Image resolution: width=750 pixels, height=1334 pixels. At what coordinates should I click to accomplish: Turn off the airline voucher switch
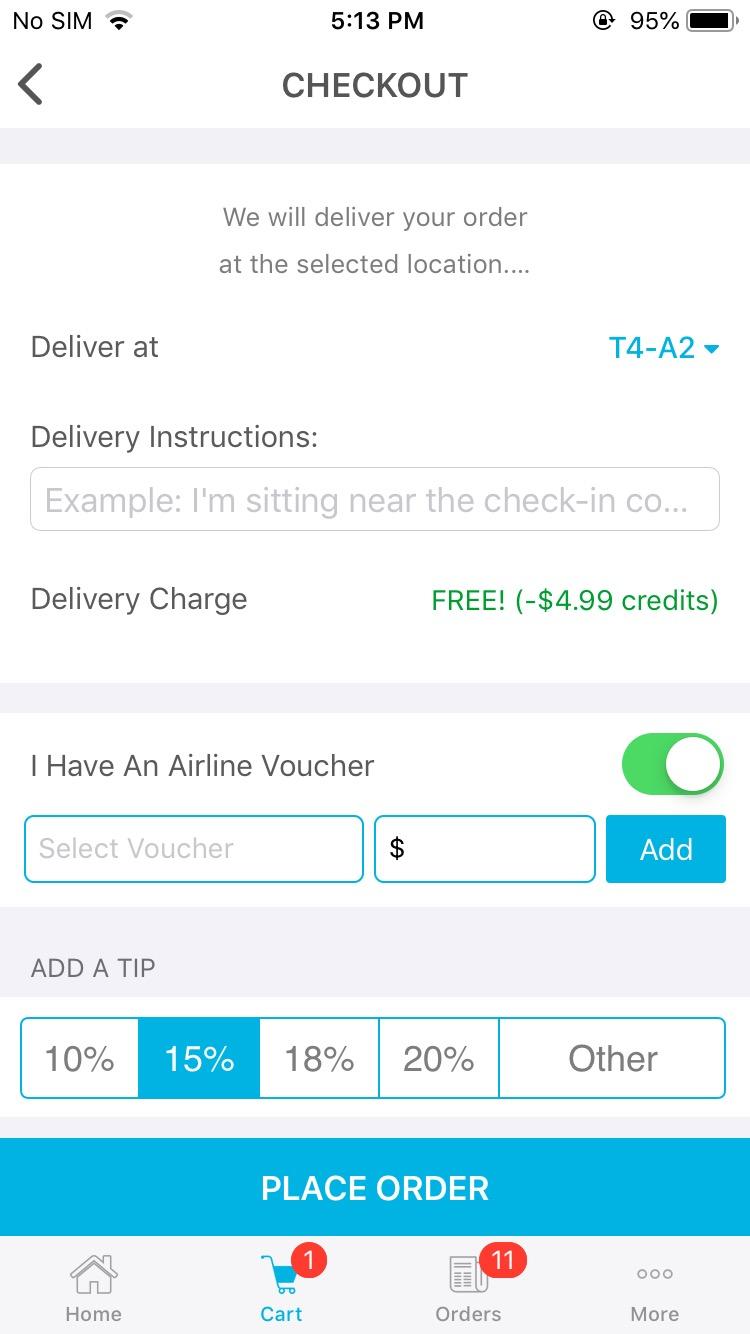(672, 765)
